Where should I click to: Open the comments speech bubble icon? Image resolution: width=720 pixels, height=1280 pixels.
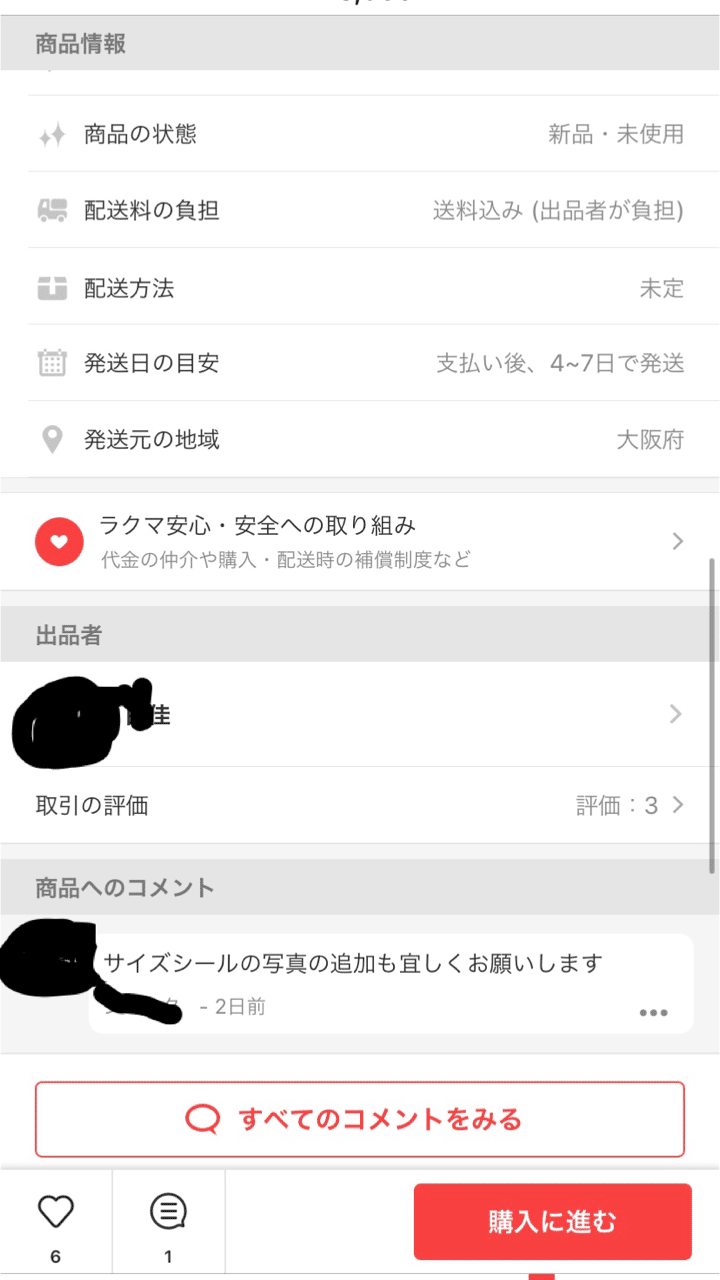coord(168,1212)
